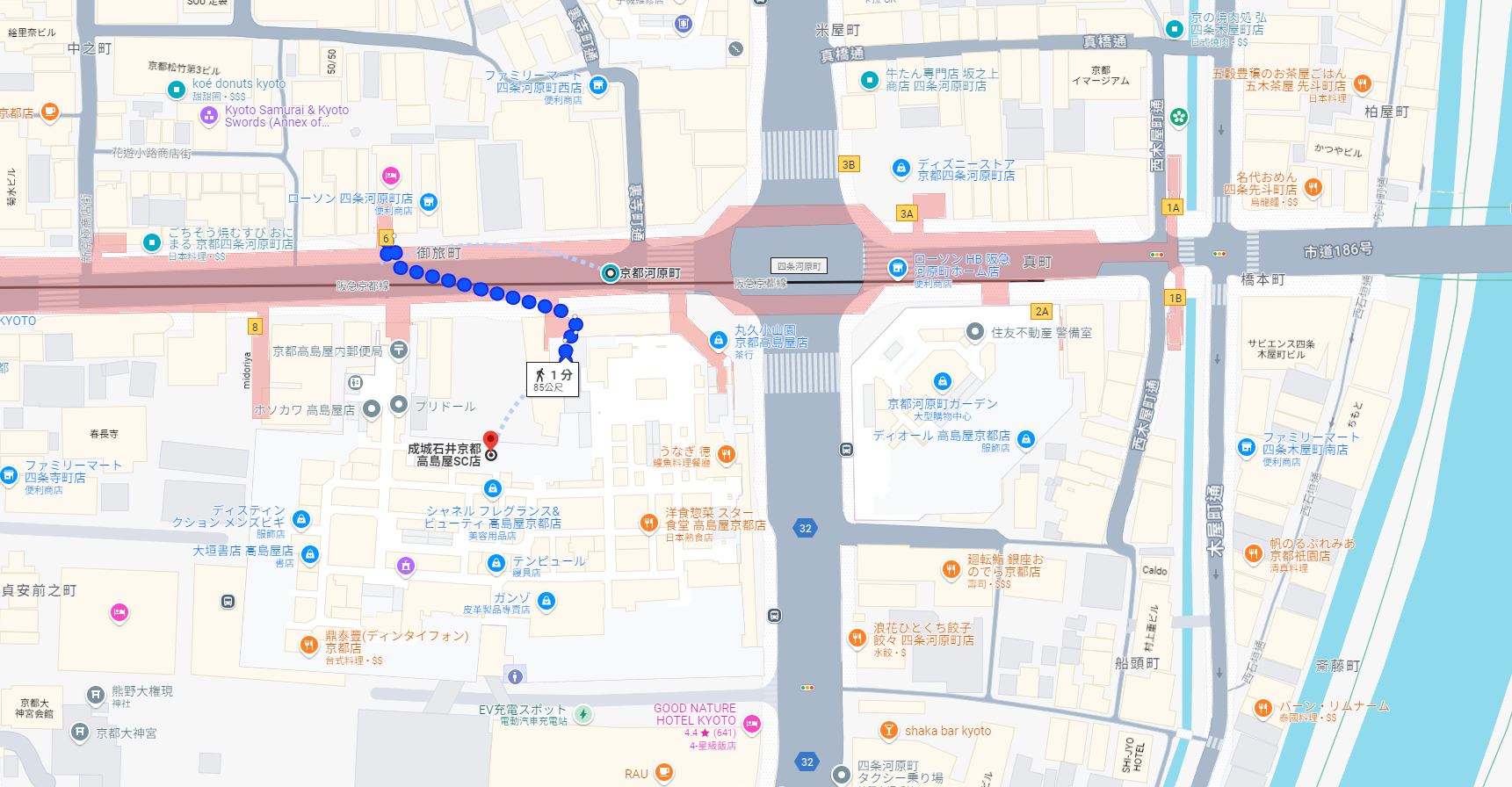The image size is (1512, 787).
Task: Open 鼎泰豐(ディンタイフォン) 京都店 restaurant marker
Action: click(x=308, y=645)
